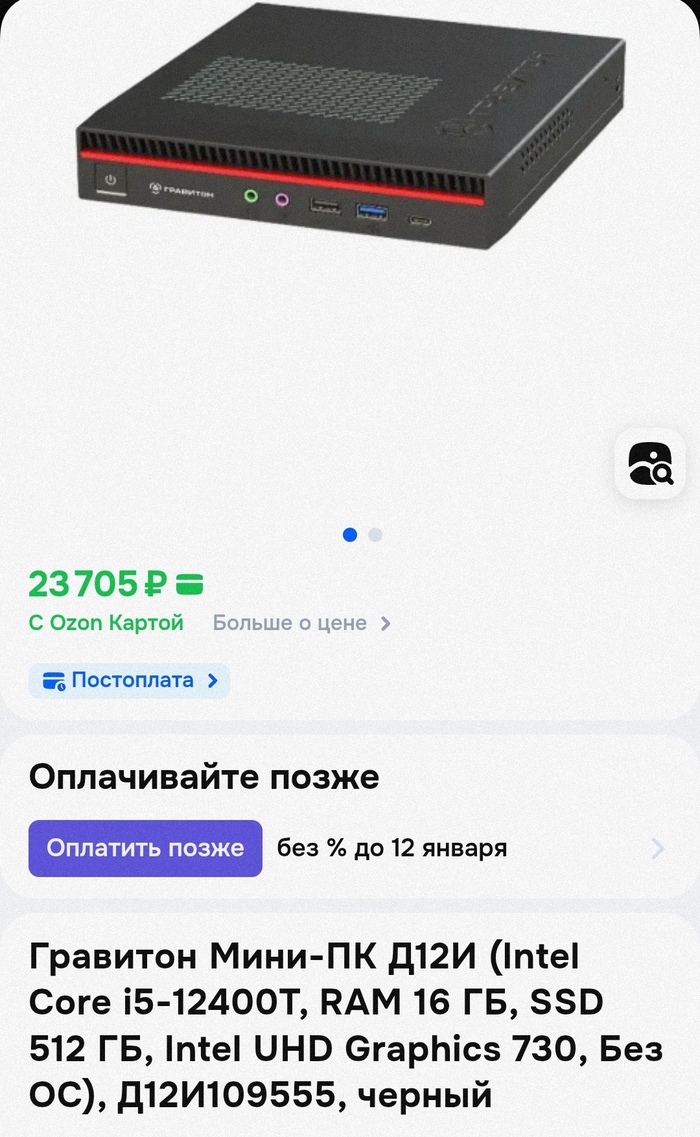
Task: Tap the Постоплата chip
Action: [x=129, y=681]
